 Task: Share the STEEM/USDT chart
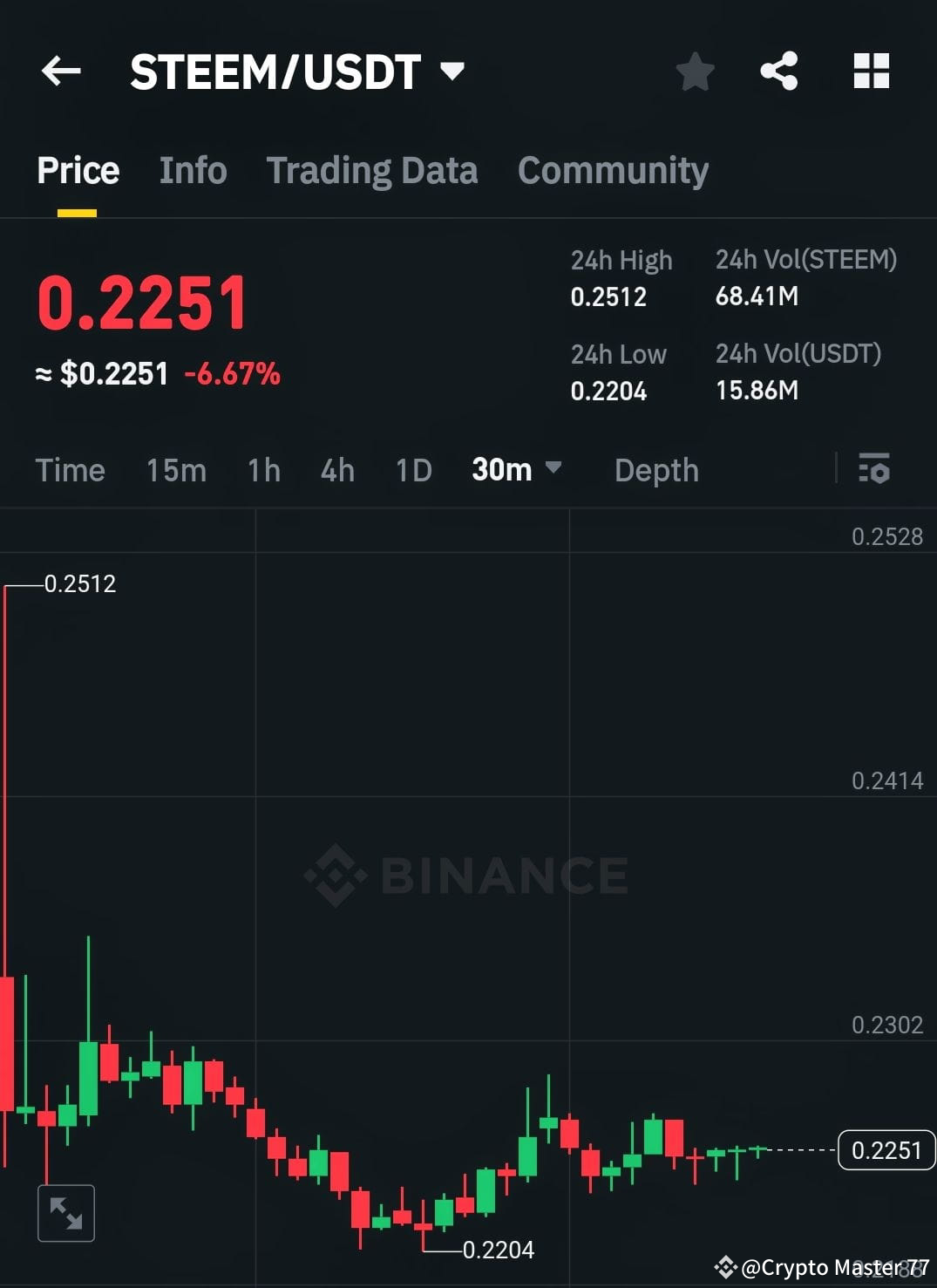point(778,72)
